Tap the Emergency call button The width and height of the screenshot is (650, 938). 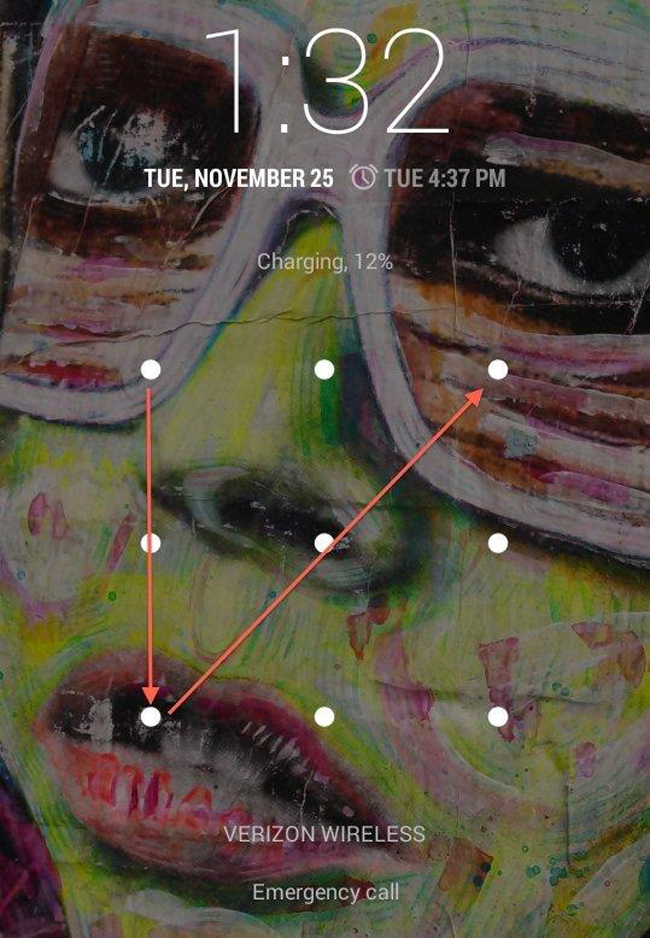click(325, 893)
